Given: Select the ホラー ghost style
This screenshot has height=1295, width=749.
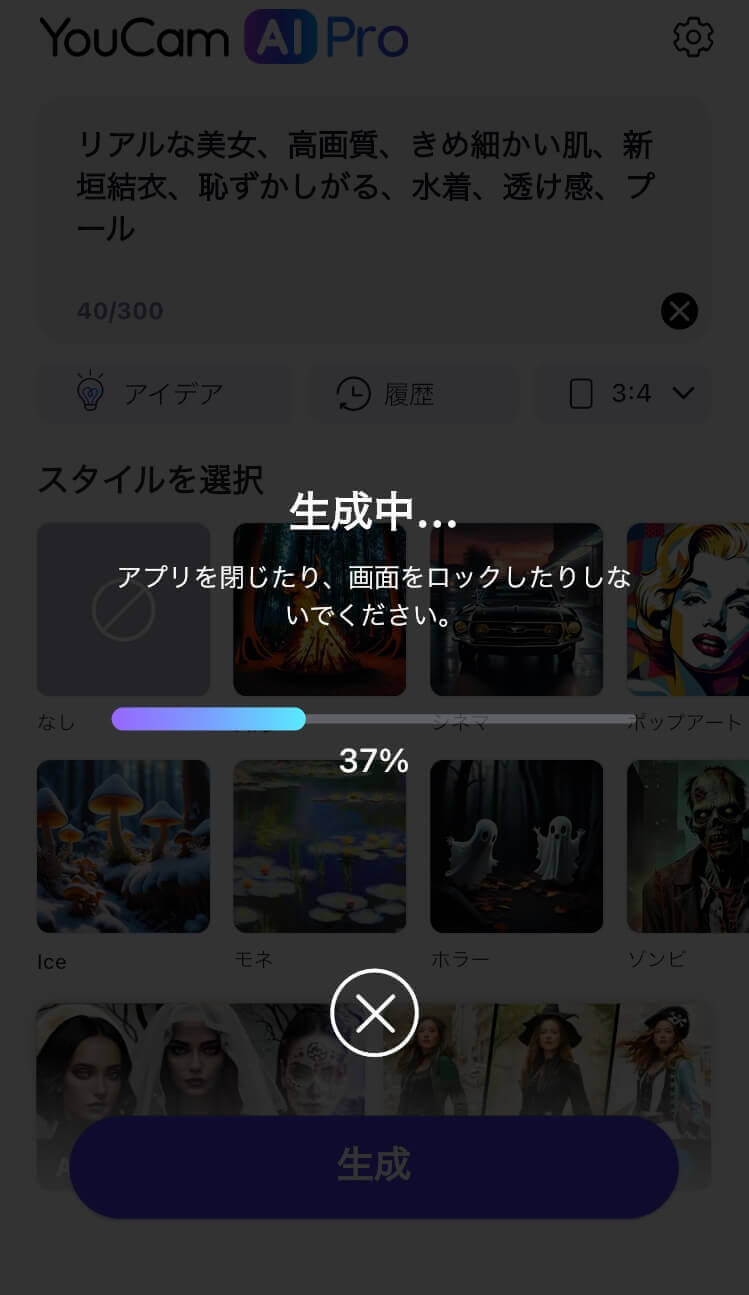Looking at the screenshot, I should tap(516, 846).
